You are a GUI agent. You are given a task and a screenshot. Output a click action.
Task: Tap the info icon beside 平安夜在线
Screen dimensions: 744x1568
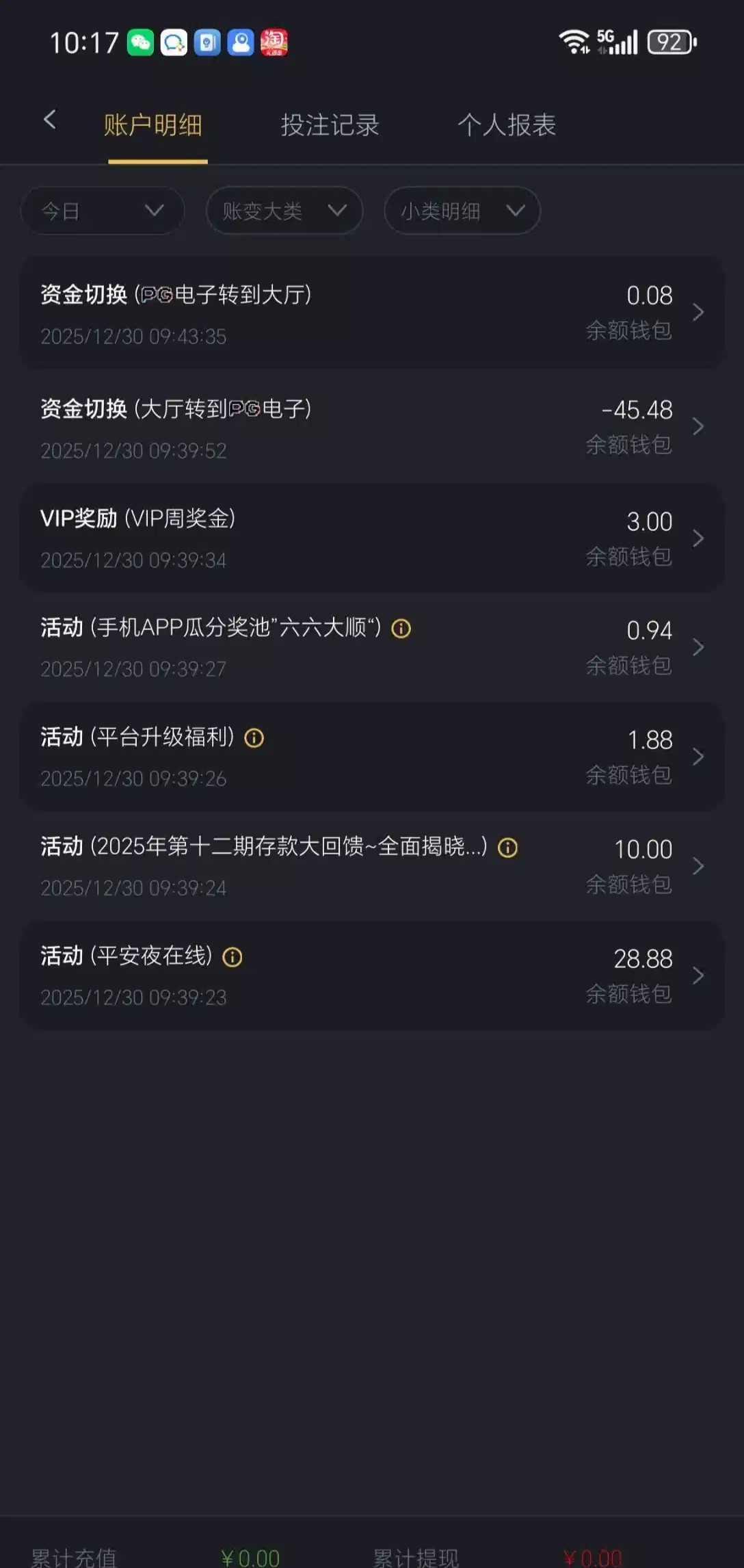232,957
